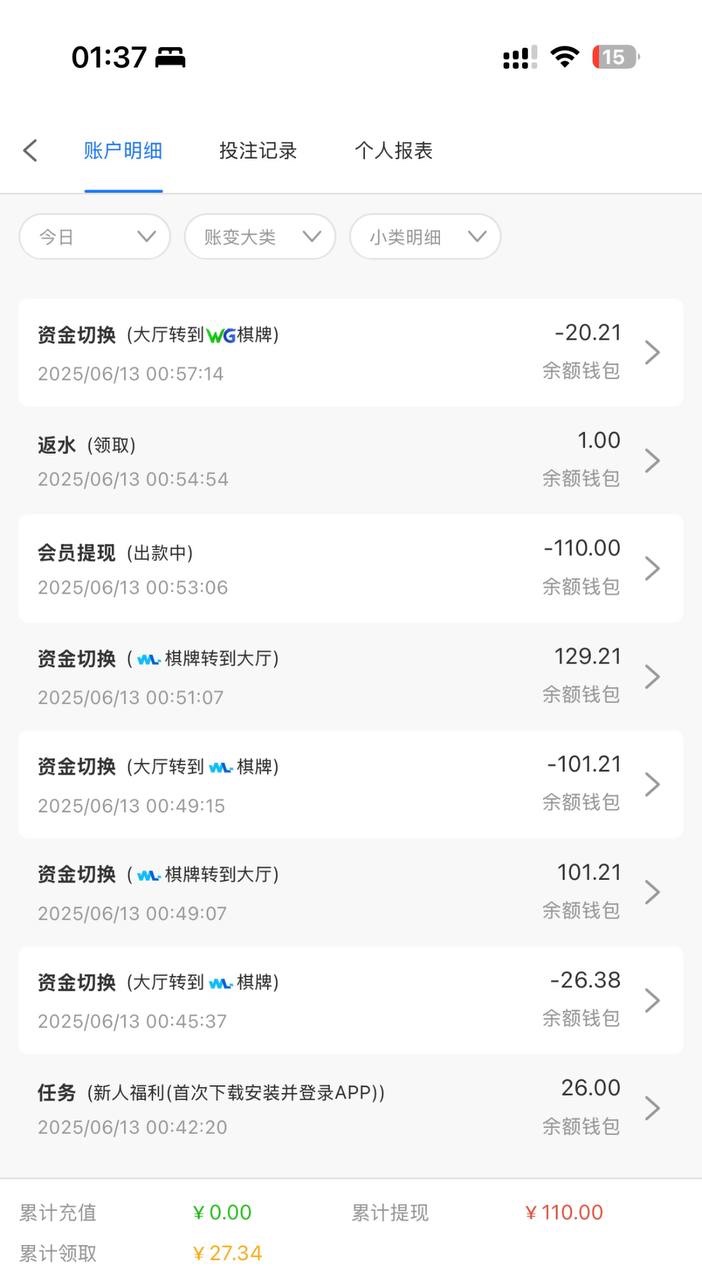Open the 个人报表 tab
The height and width of the screenshot is (1280, 702).
click(393, 151)
